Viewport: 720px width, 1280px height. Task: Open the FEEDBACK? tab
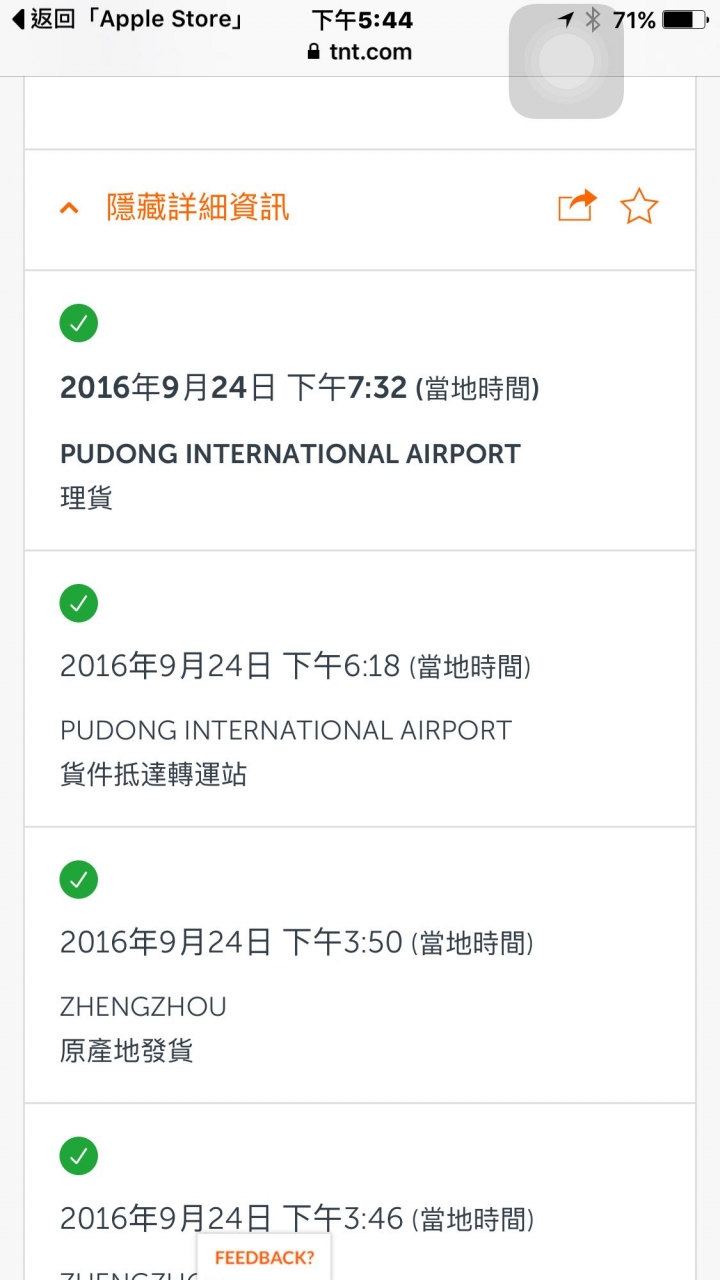click(x=264, y=1258)
